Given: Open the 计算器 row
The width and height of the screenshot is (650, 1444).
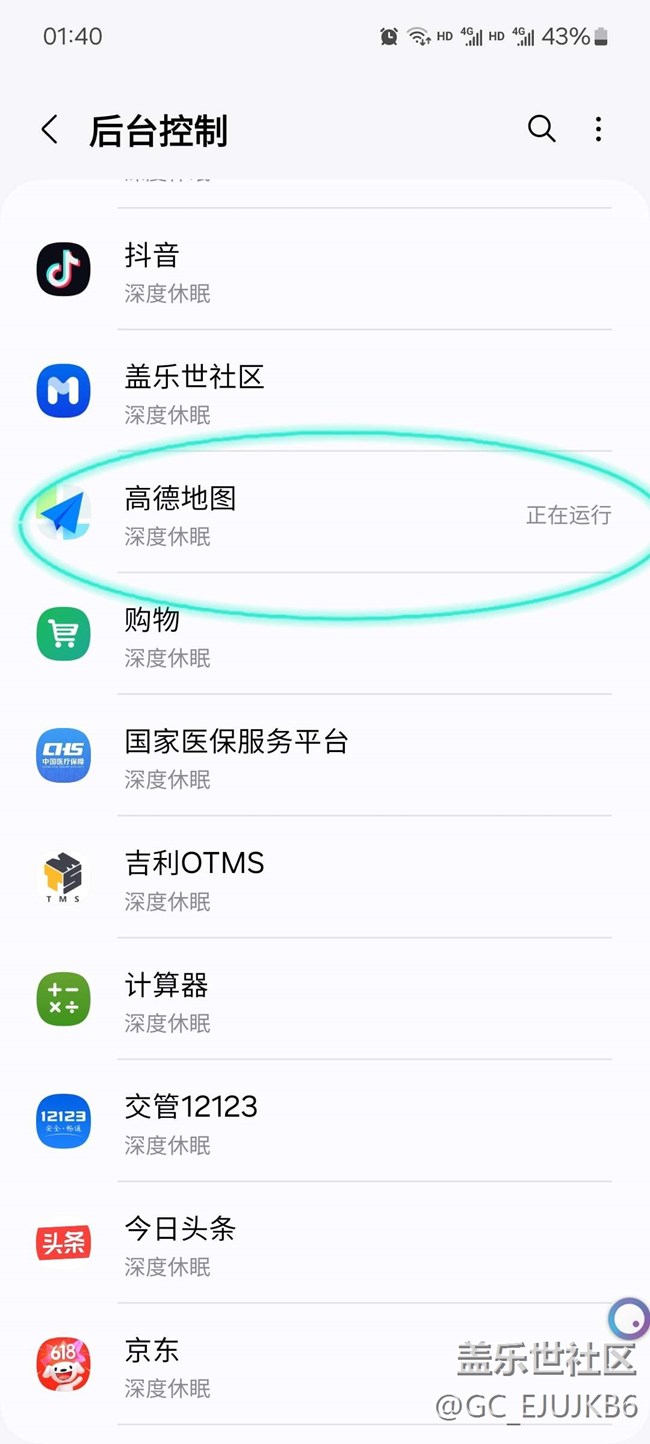Looking at the screenshot, I should pyautogui.click(x=325, y=1000).
